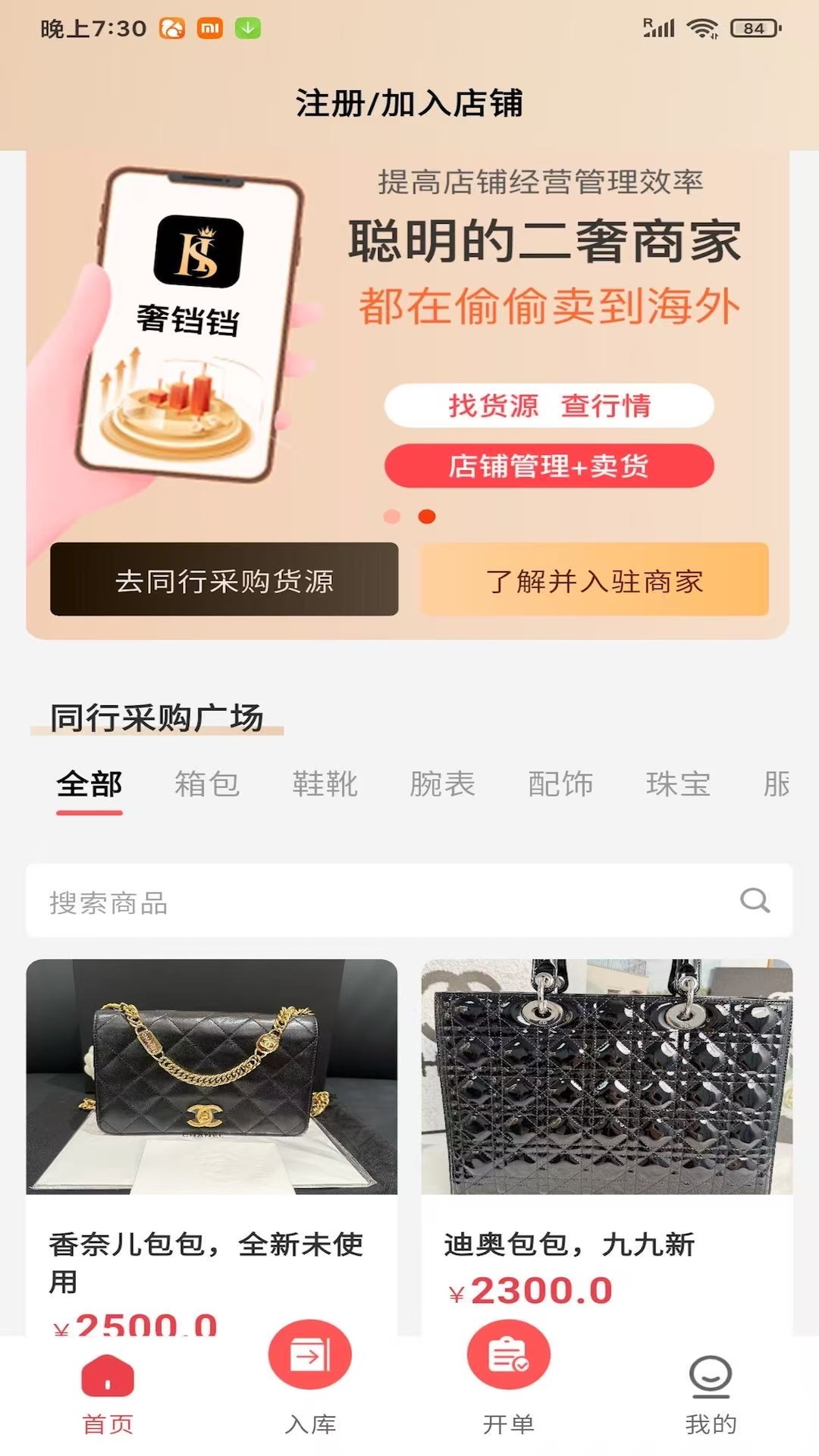Click the magnifier search icon
819x1456 pixels.
[755, 901]
